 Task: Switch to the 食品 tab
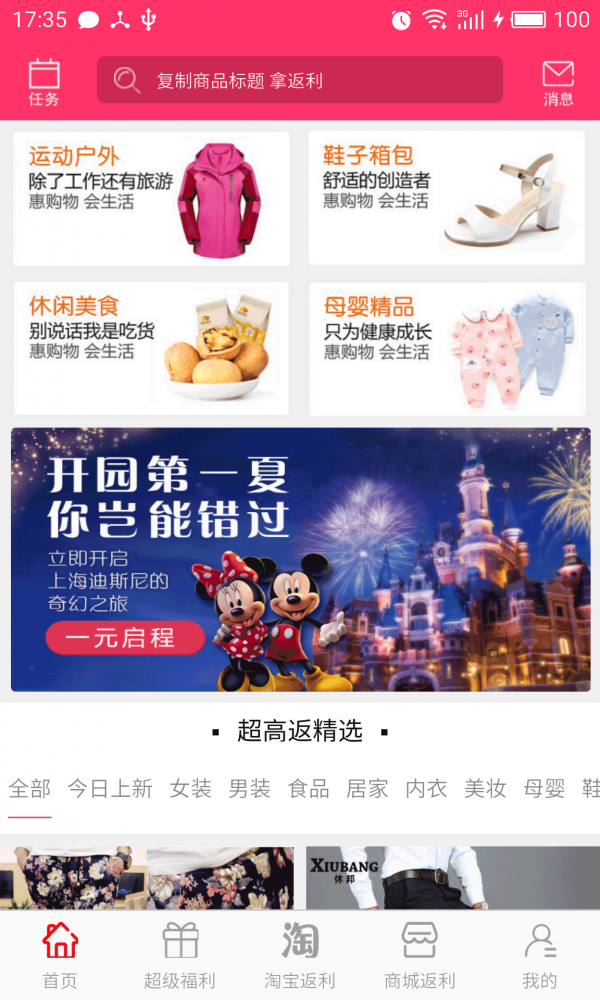[308, 789]
